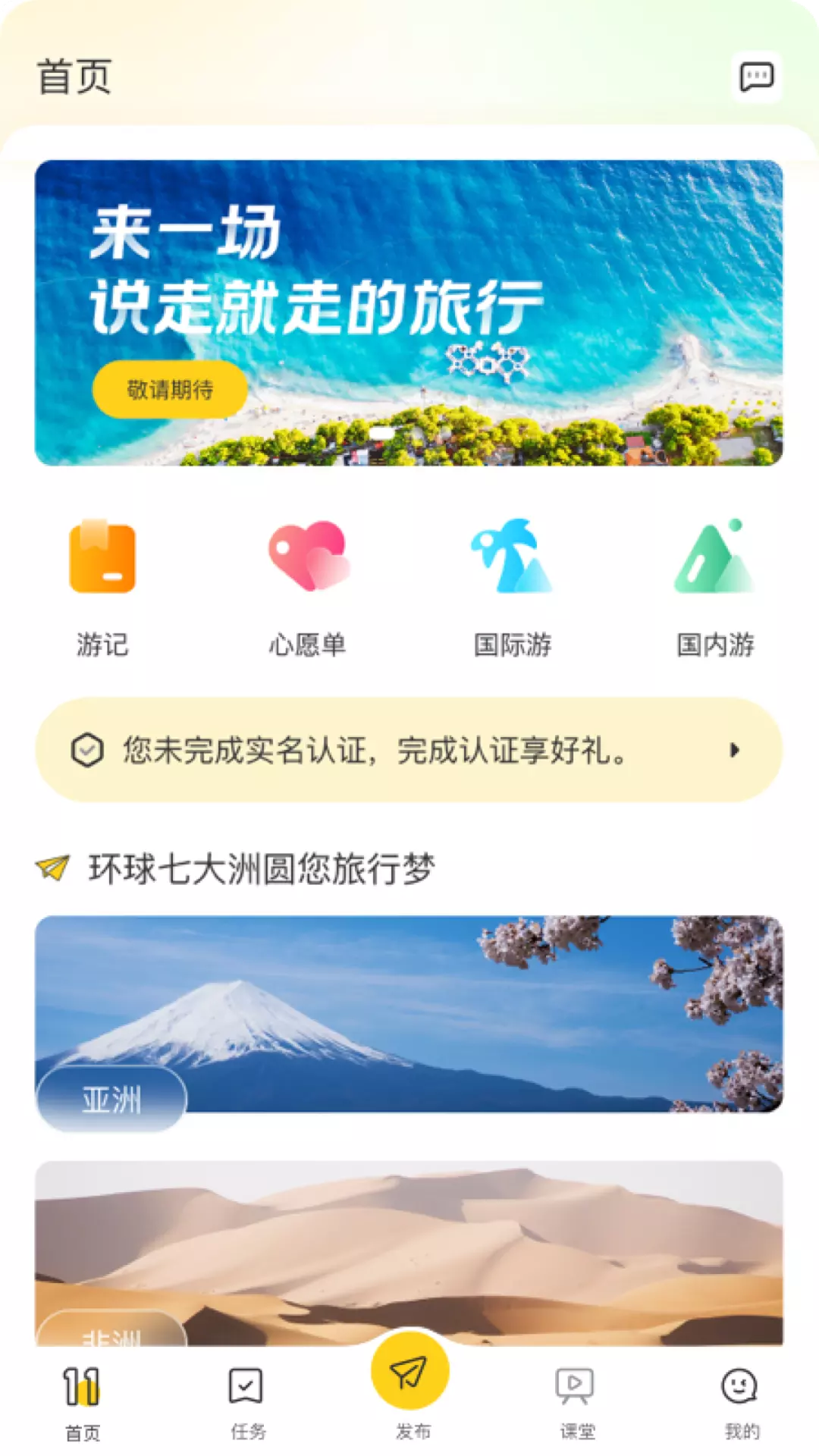Screen dimensions: 819x1456
Task: Open the real-name verification notice
Action: tap(409, 750)
